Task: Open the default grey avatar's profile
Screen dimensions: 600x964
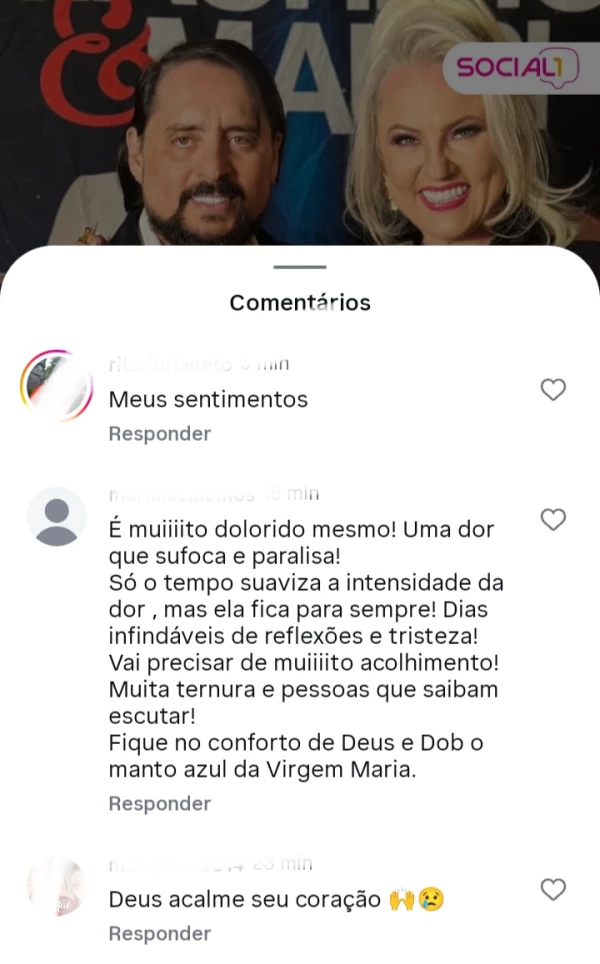Action: [x=56, y=517]
